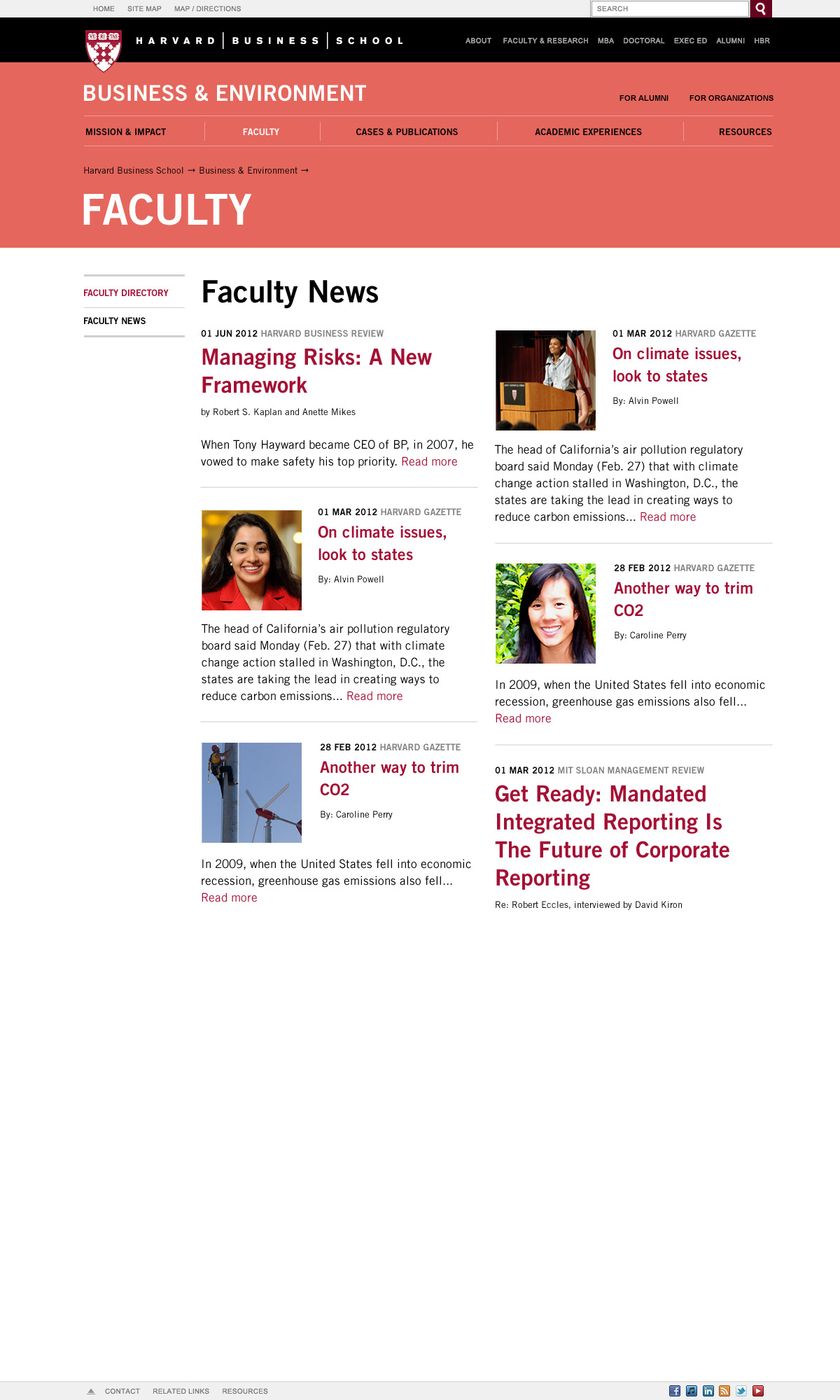The image size is (840, 1400).
Task: Select Faculty News in sidebar
Action: [x=115, y=321]
